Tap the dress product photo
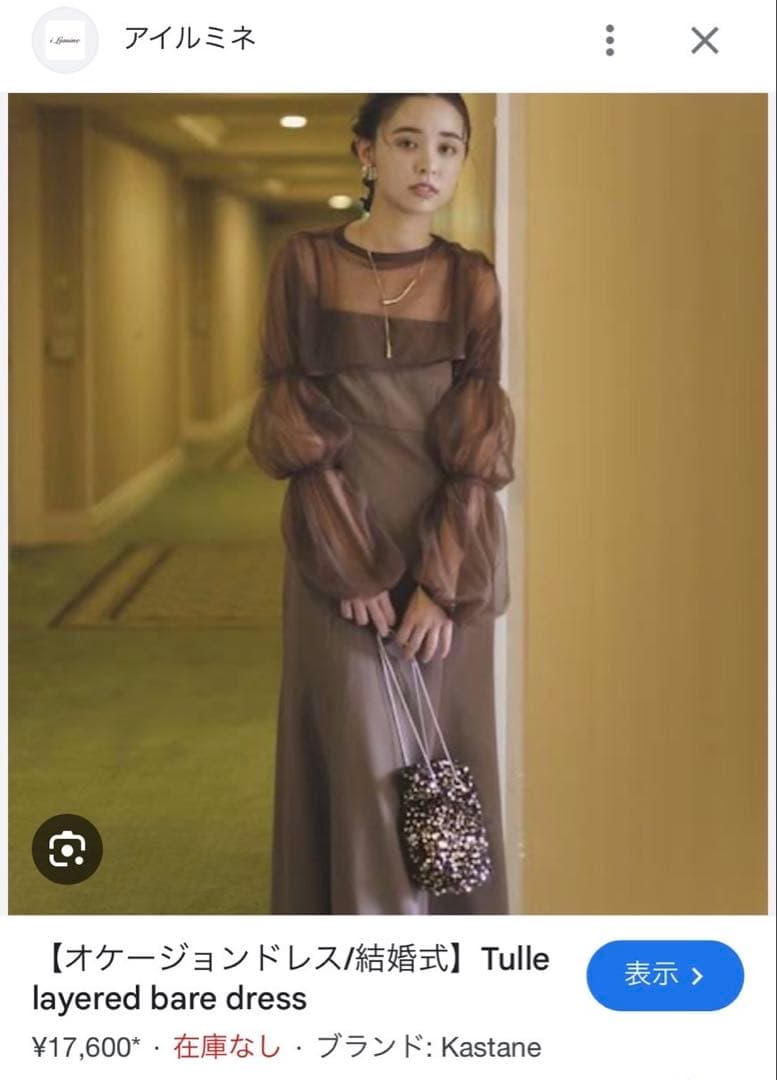 (390, 500)
